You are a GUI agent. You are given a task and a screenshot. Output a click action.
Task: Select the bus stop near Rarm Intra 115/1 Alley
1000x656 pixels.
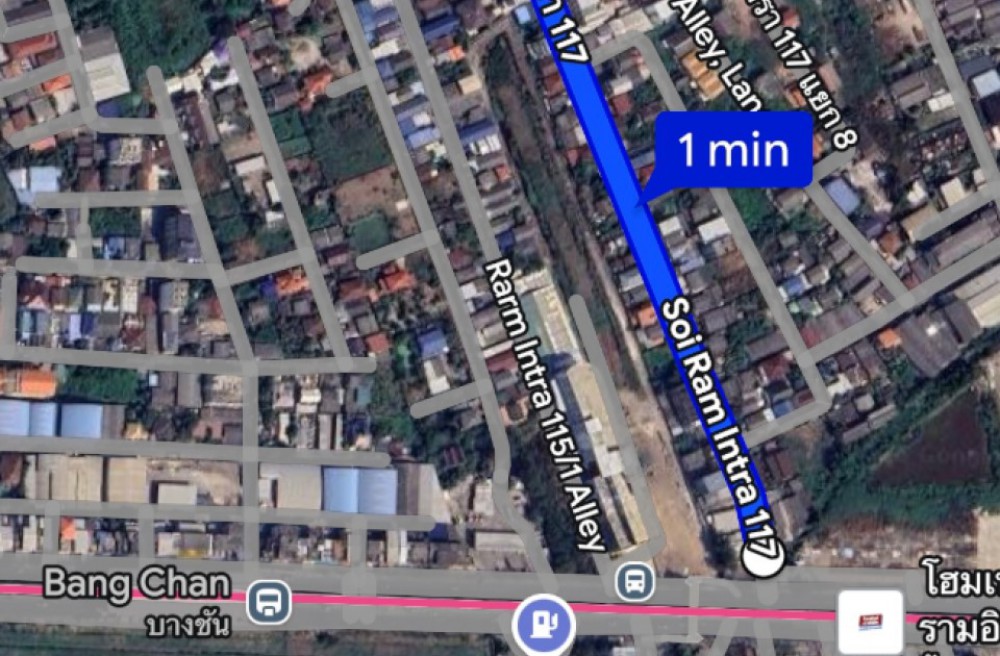click(634, 581)
